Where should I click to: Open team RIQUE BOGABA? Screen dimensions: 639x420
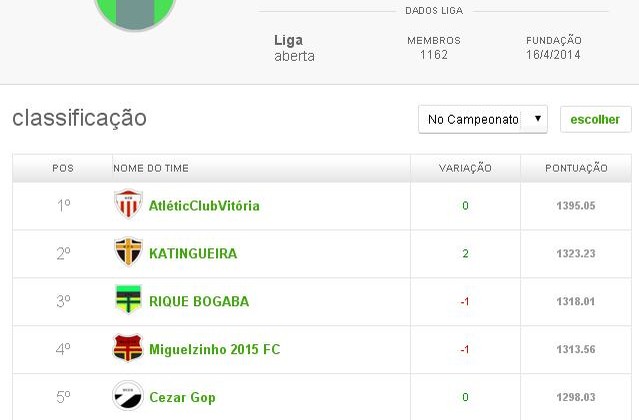click(x=198, y=302)
